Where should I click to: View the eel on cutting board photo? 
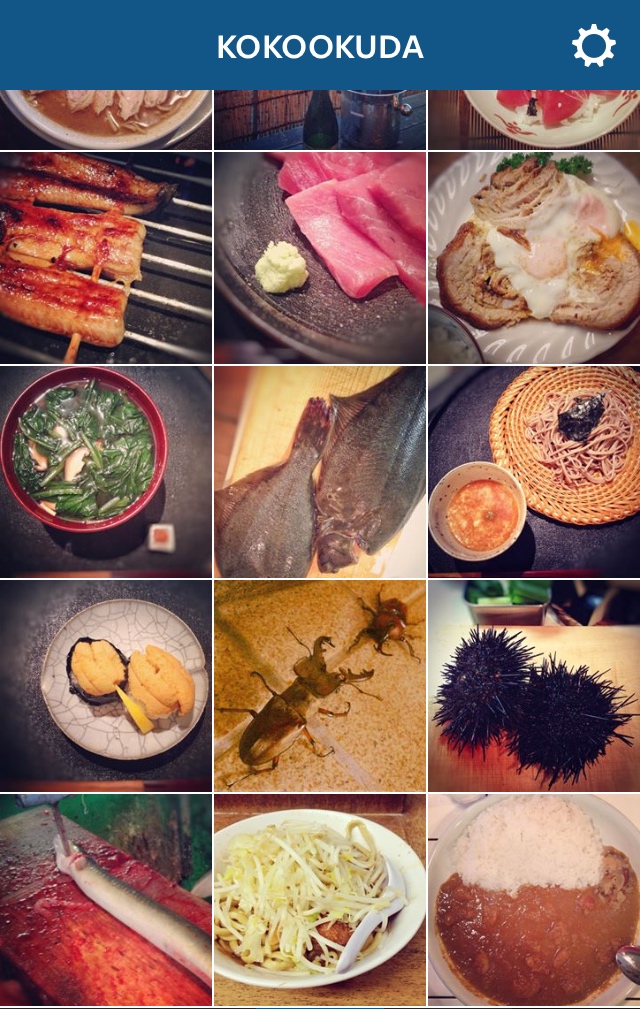point(105,900)
